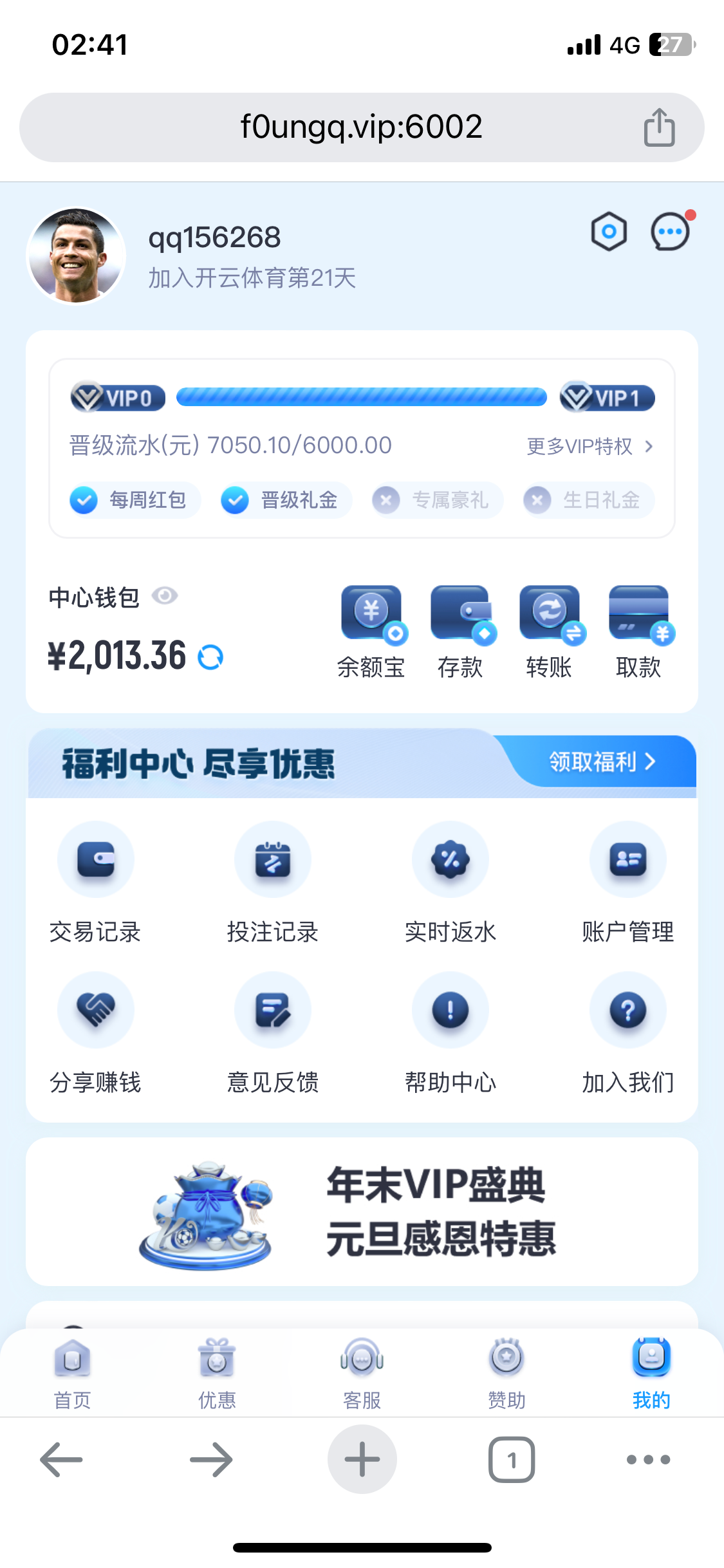Open the messages chat bubble icon
This screenshot has width=724, height=1568.
click(670, 231)
